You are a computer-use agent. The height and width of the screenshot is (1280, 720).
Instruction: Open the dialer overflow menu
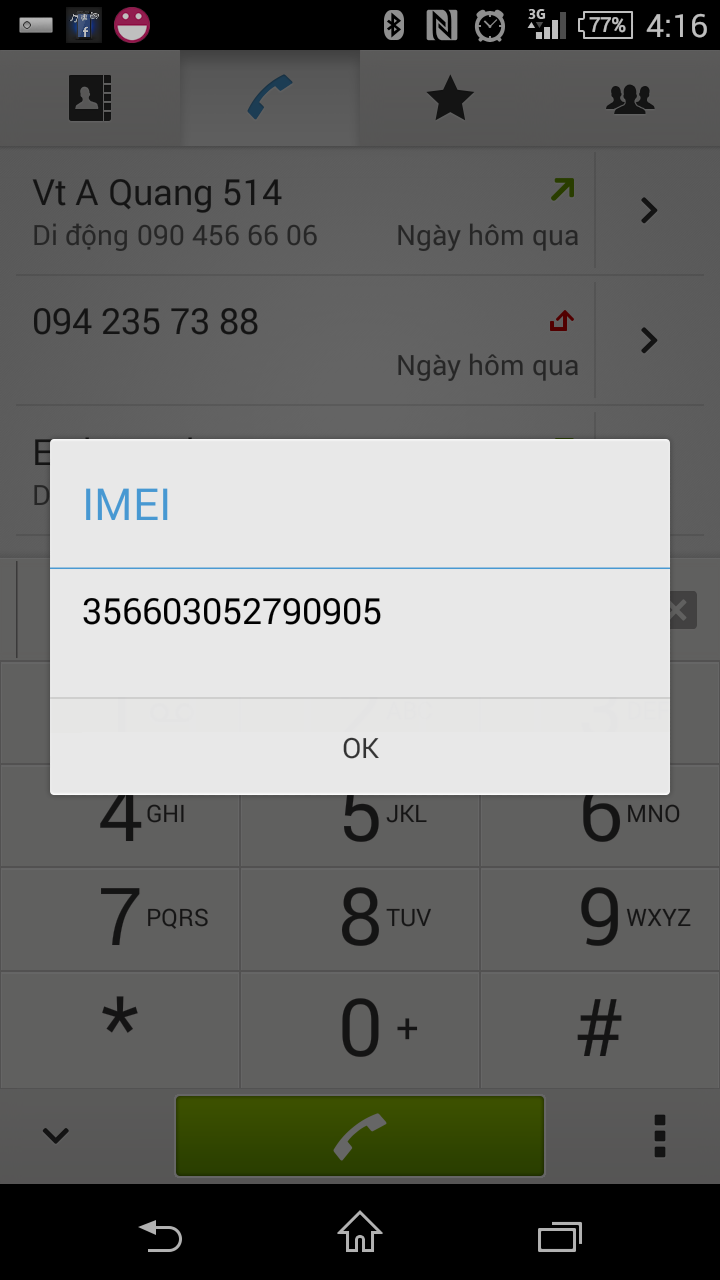click(x=659, y=1136)
